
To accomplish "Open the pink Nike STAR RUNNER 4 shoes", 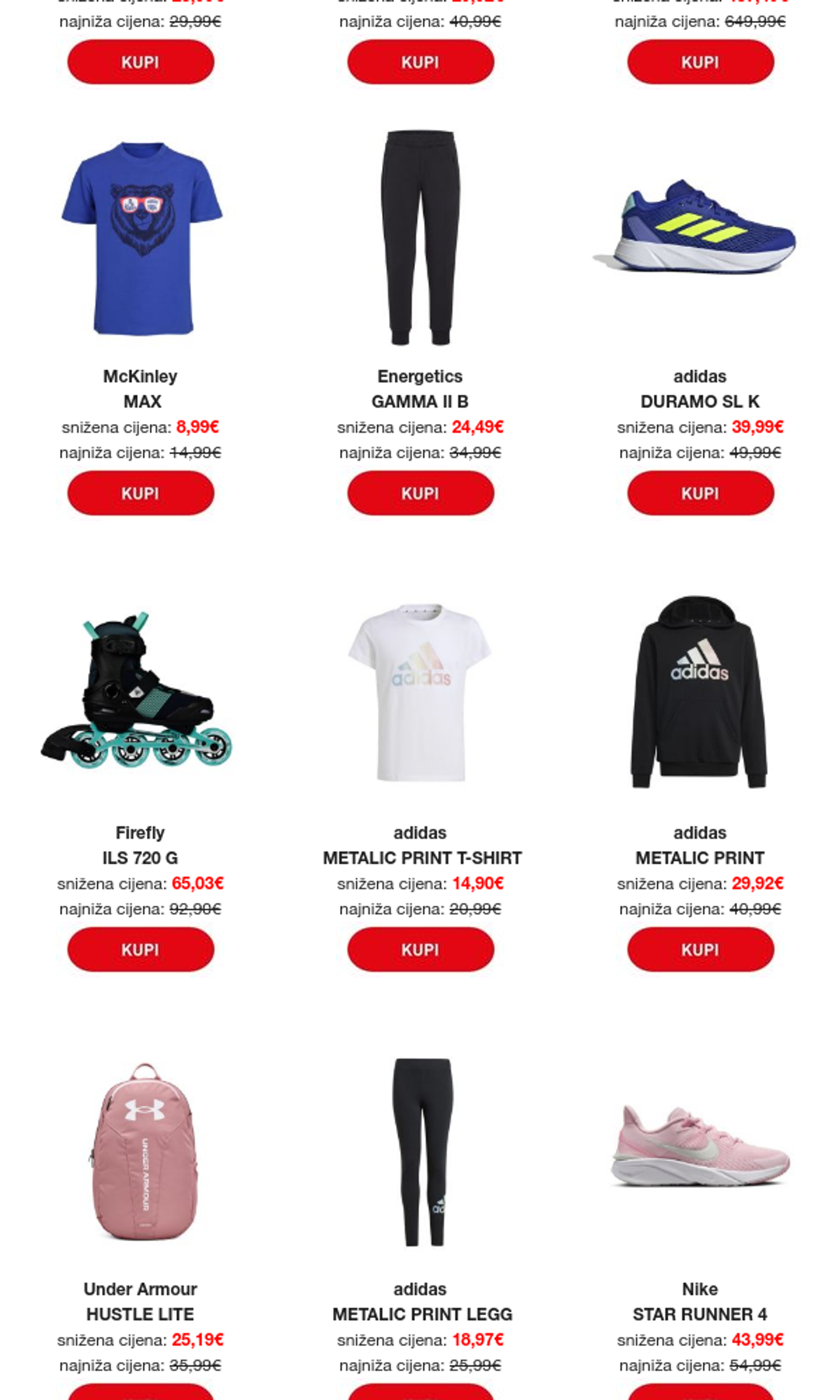I will (700, 1146).
